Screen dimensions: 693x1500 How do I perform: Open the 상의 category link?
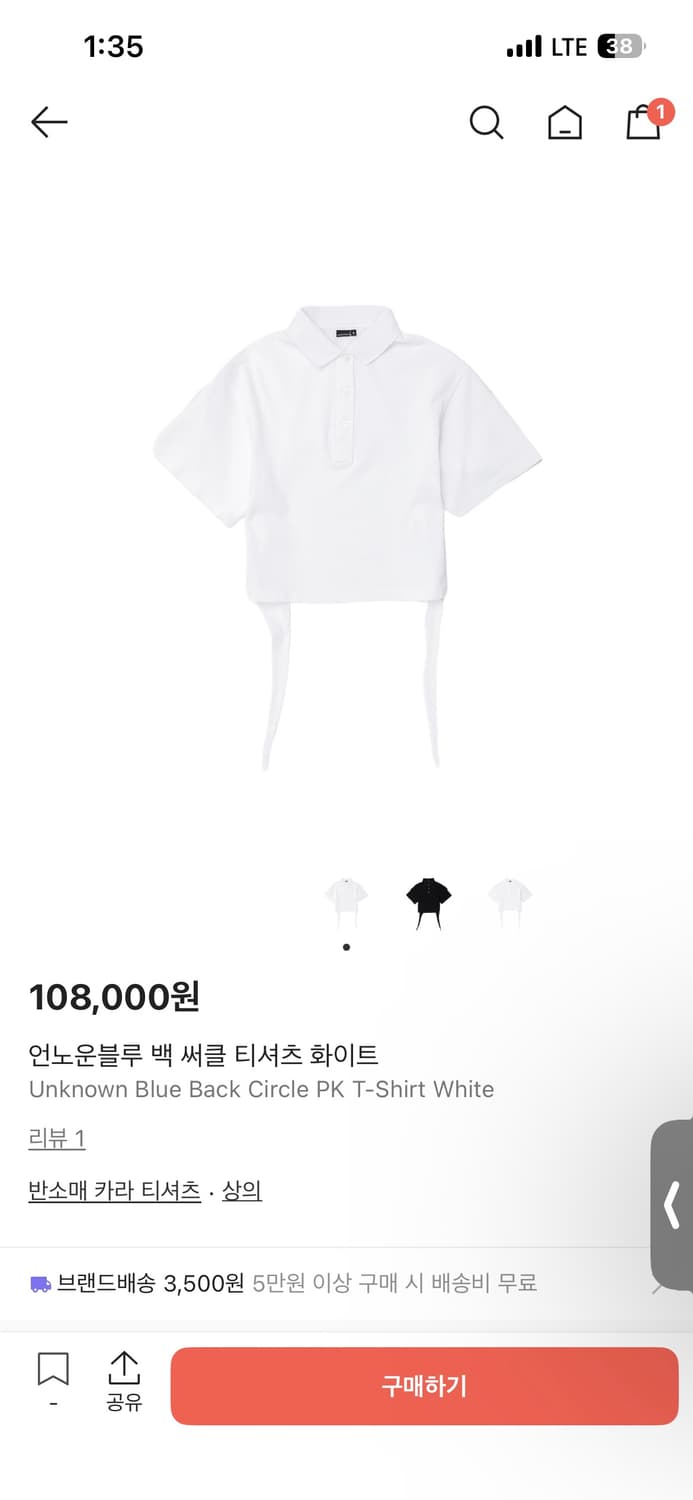(242, 1191)
